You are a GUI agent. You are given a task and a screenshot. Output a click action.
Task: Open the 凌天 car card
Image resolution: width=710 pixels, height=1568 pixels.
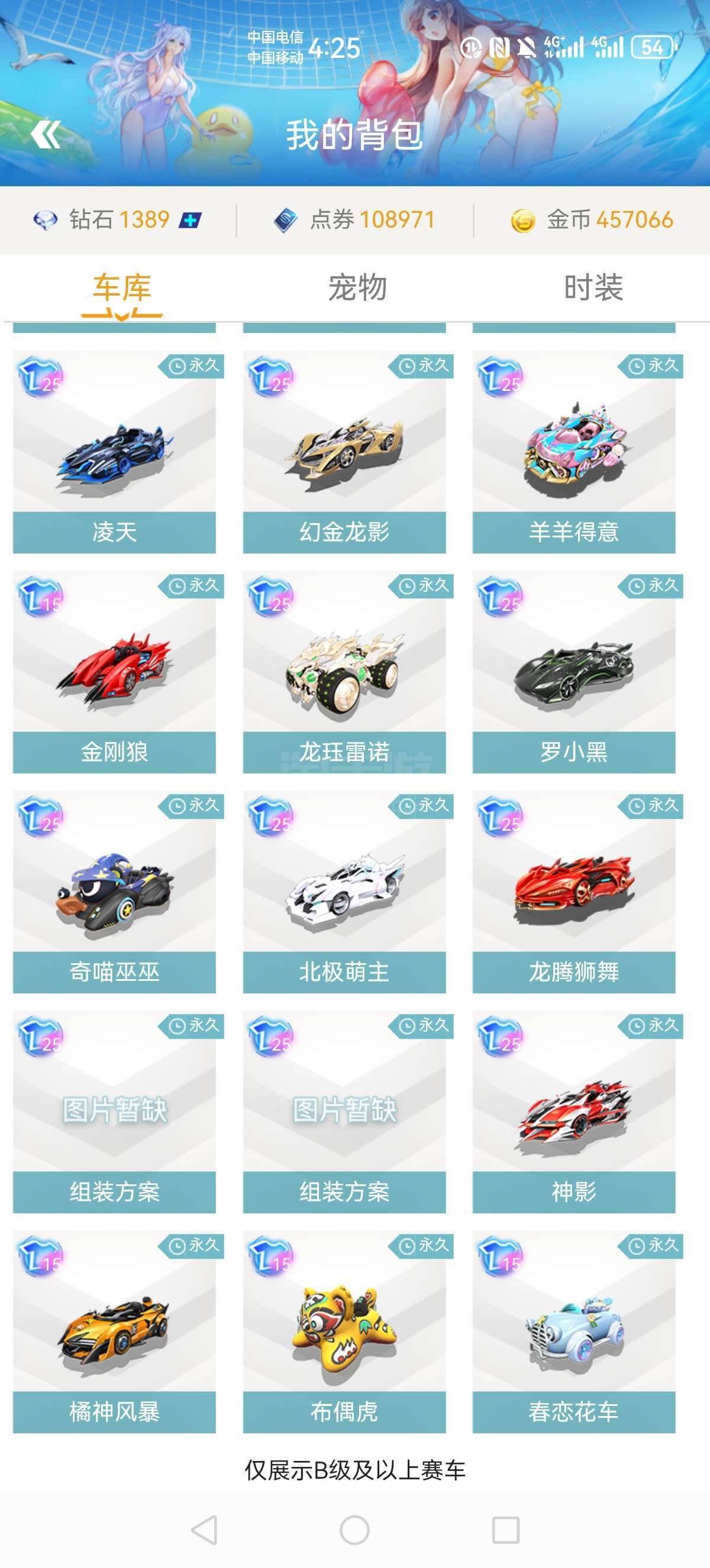[114, 452]
